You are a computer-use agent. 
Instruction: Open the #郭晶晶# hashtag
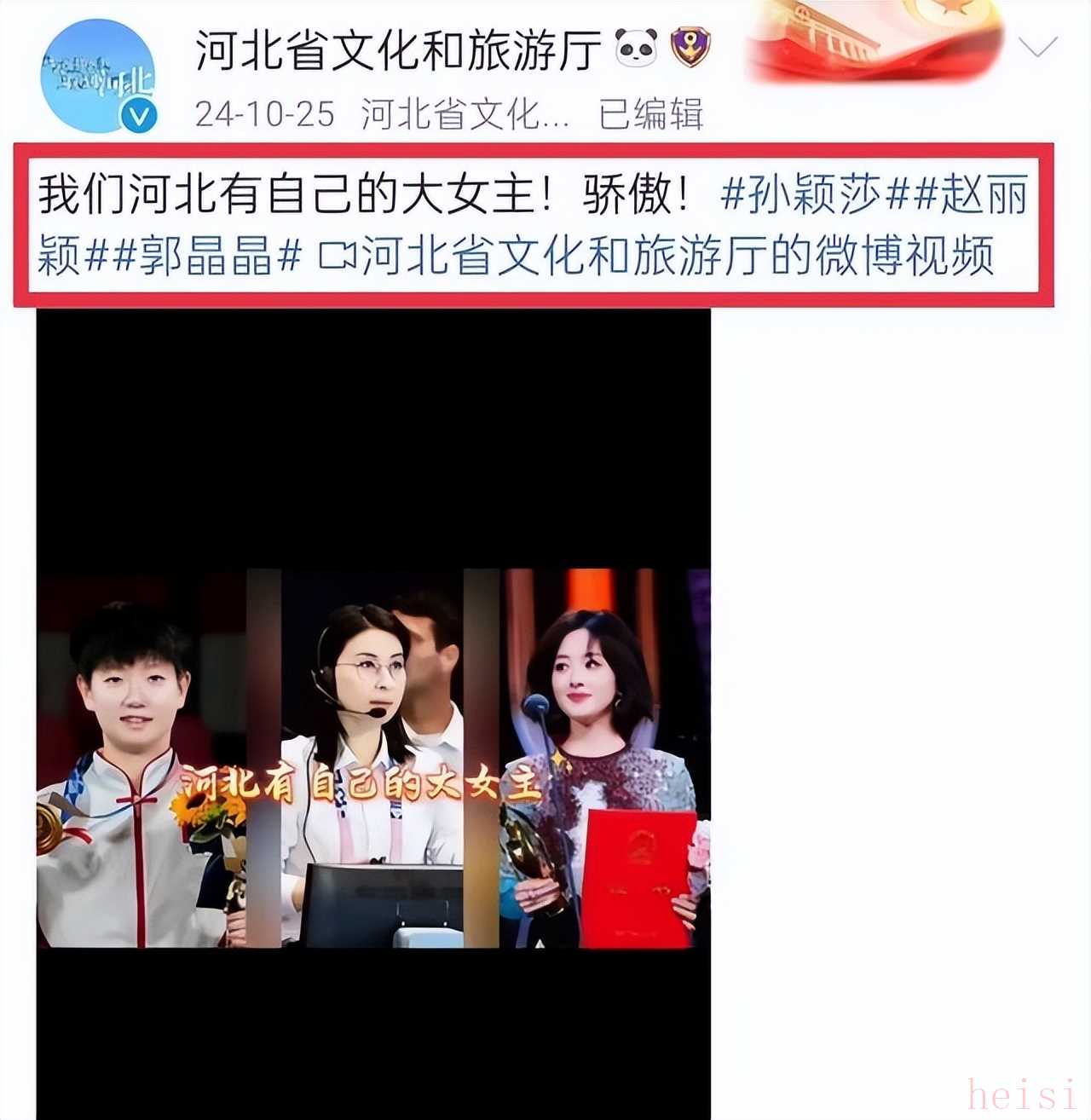coord(207,255)
